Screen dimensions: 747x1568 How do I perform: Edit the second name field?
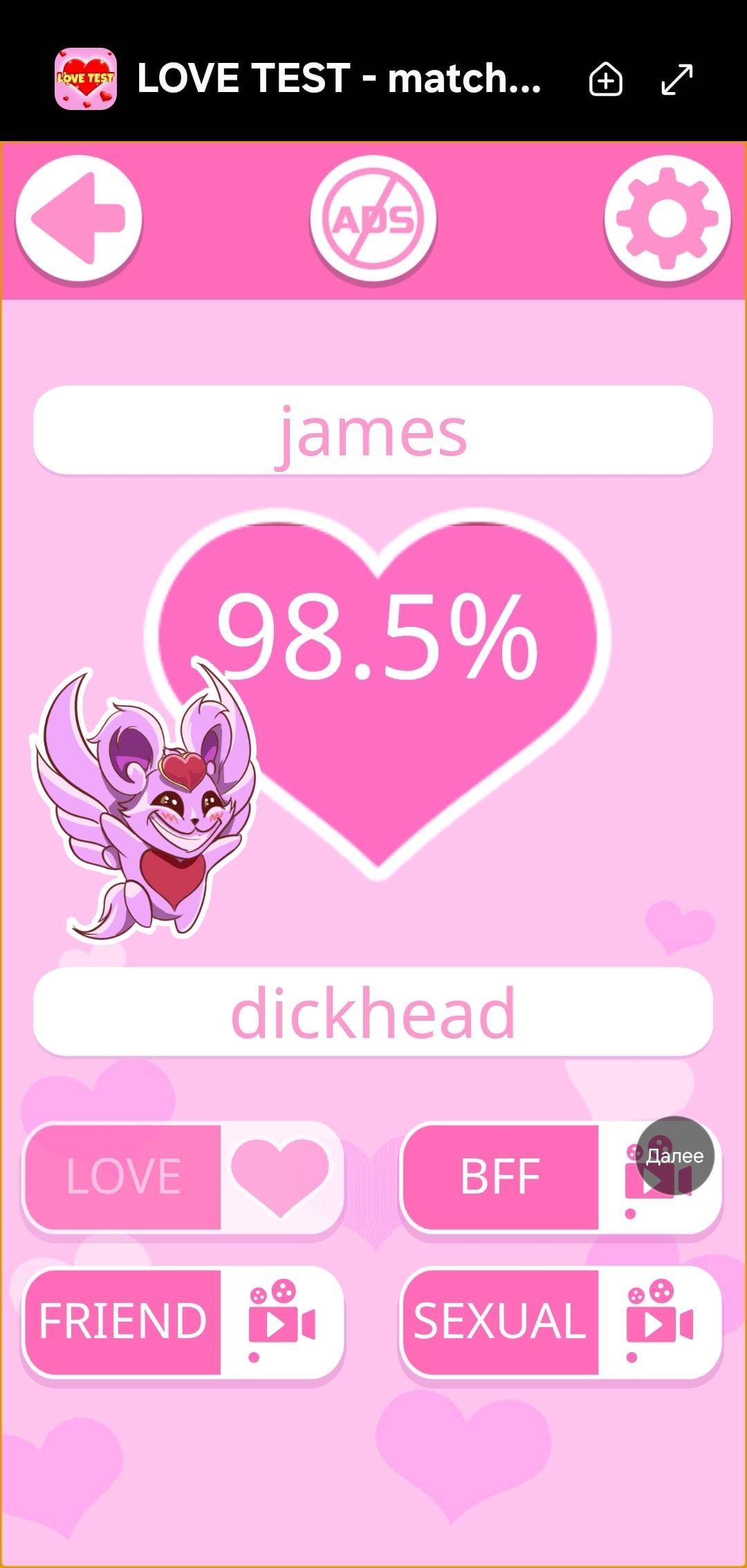373,1012
